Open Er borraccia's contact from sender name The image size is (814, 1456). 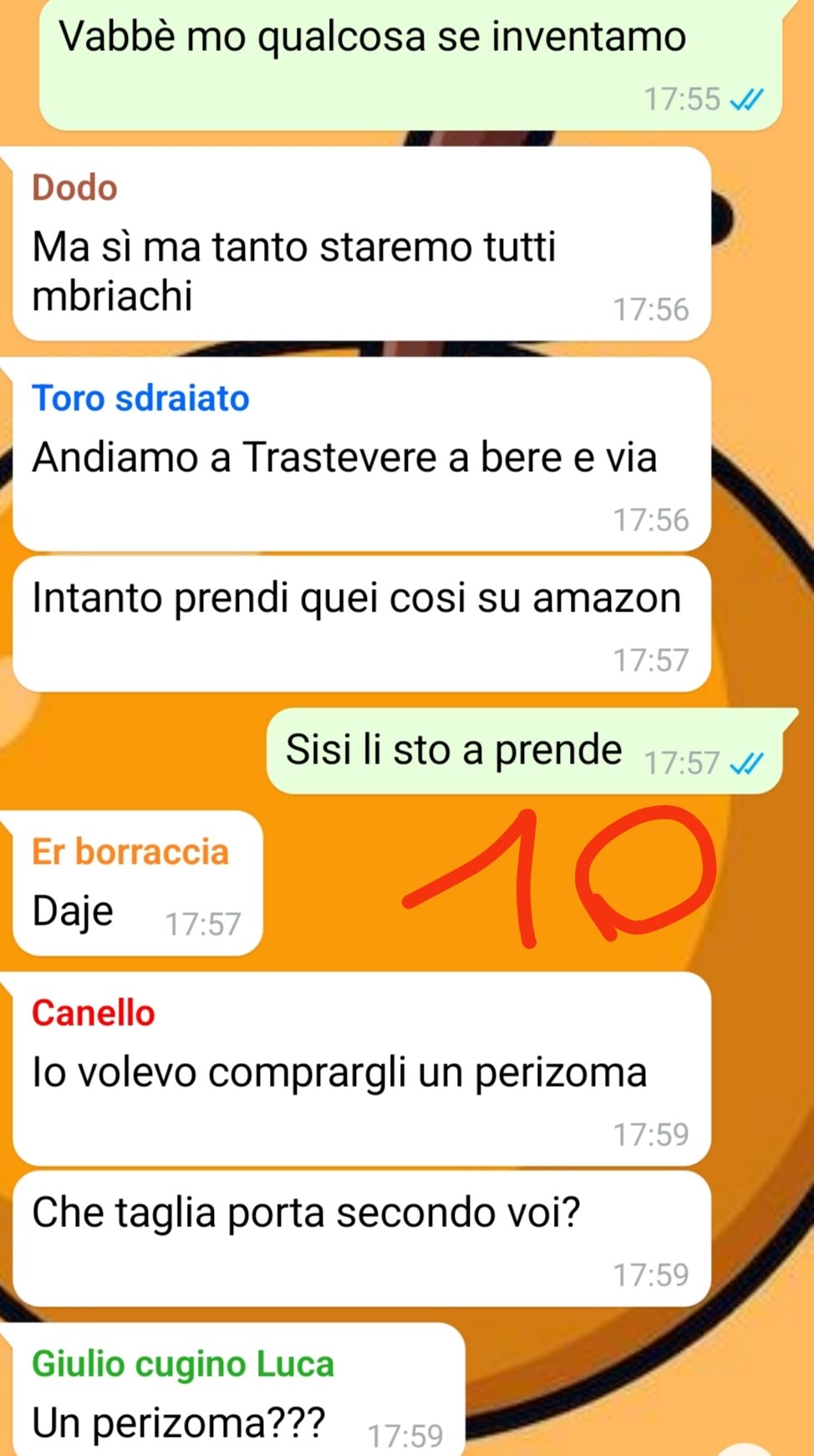coord(130,852)
